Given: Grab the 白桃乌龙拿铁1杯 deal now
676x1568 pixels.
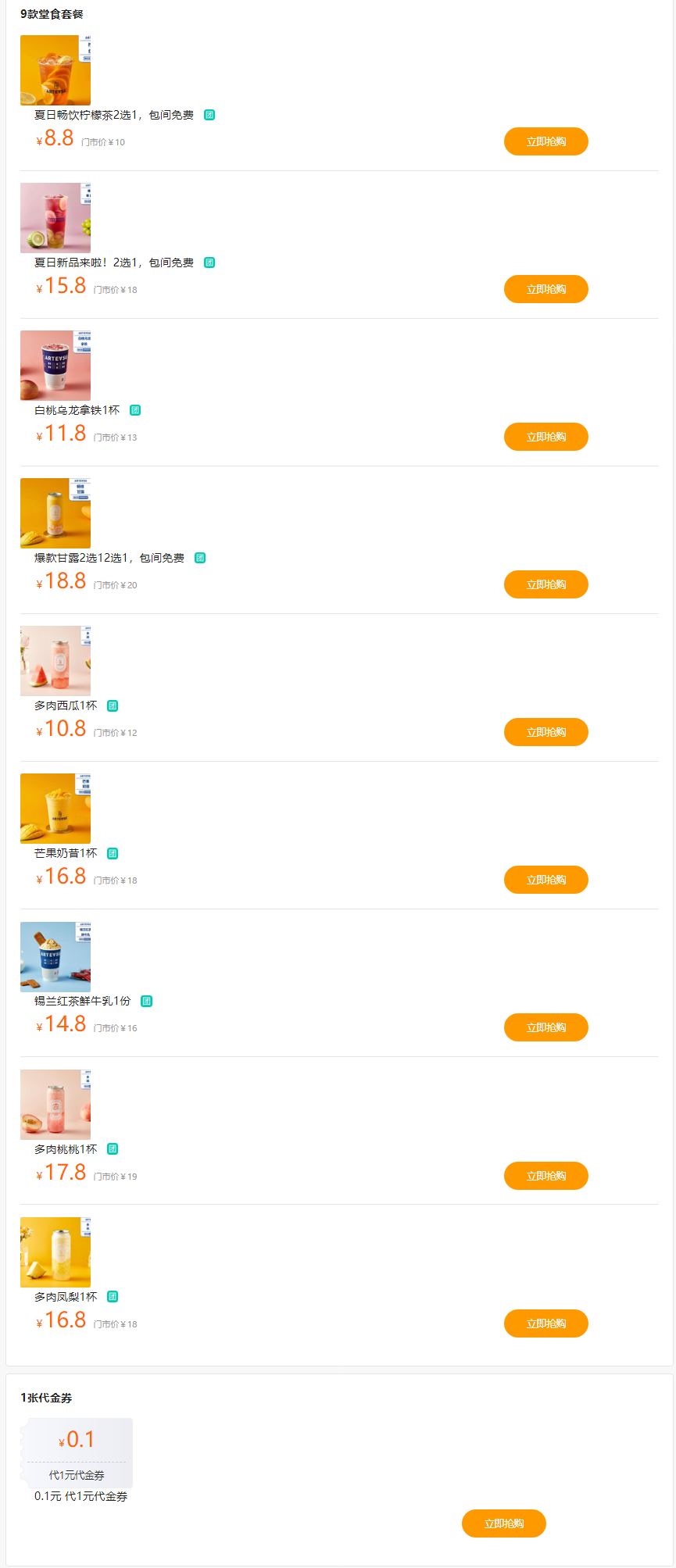Looking at the screenshot, I should pyautogui.click(x=545, y=437).
